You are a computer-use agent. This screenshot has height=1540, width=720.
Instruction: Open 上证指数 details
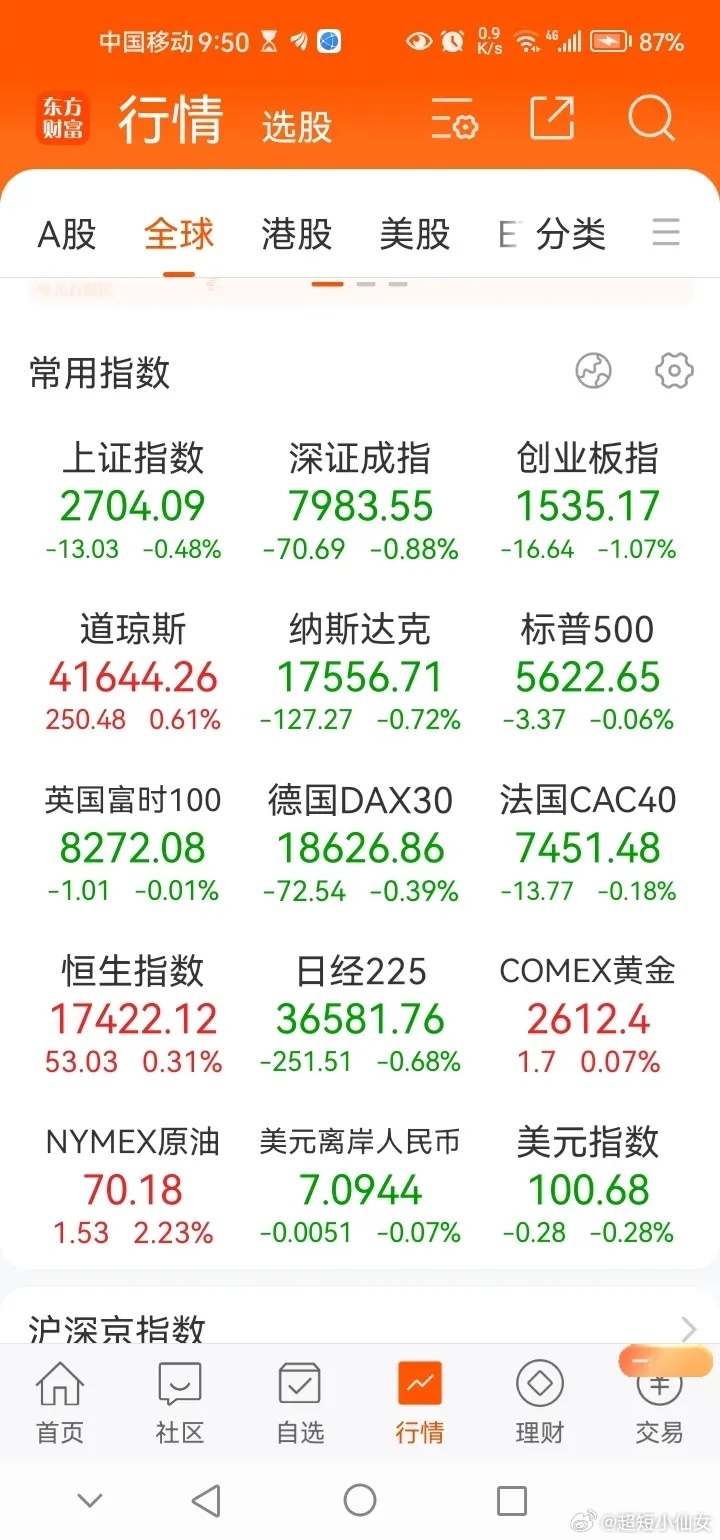(x=133, y=500)
